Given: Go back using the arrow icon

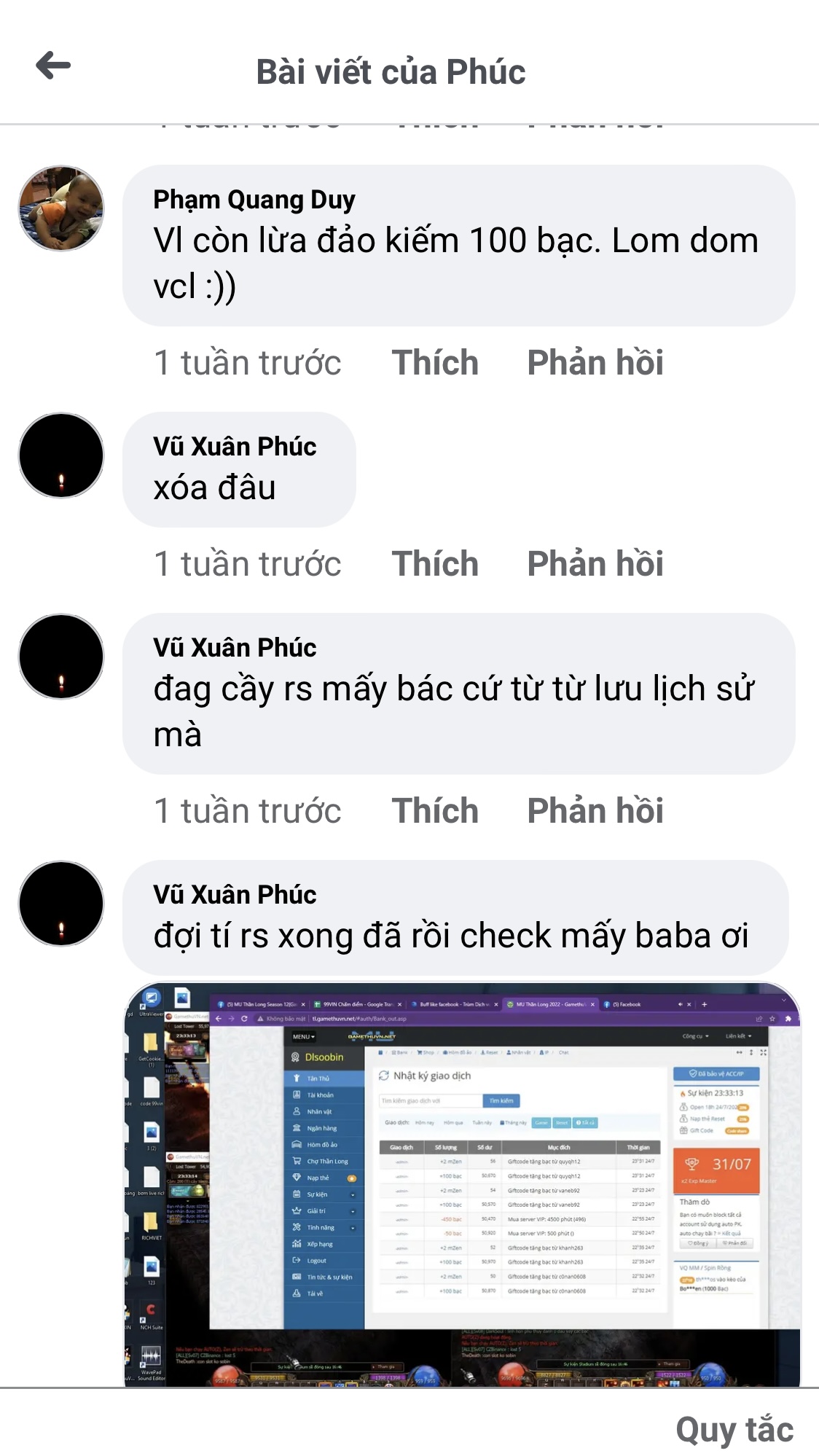Looking at the screenshot, I should tap(53, 66).
